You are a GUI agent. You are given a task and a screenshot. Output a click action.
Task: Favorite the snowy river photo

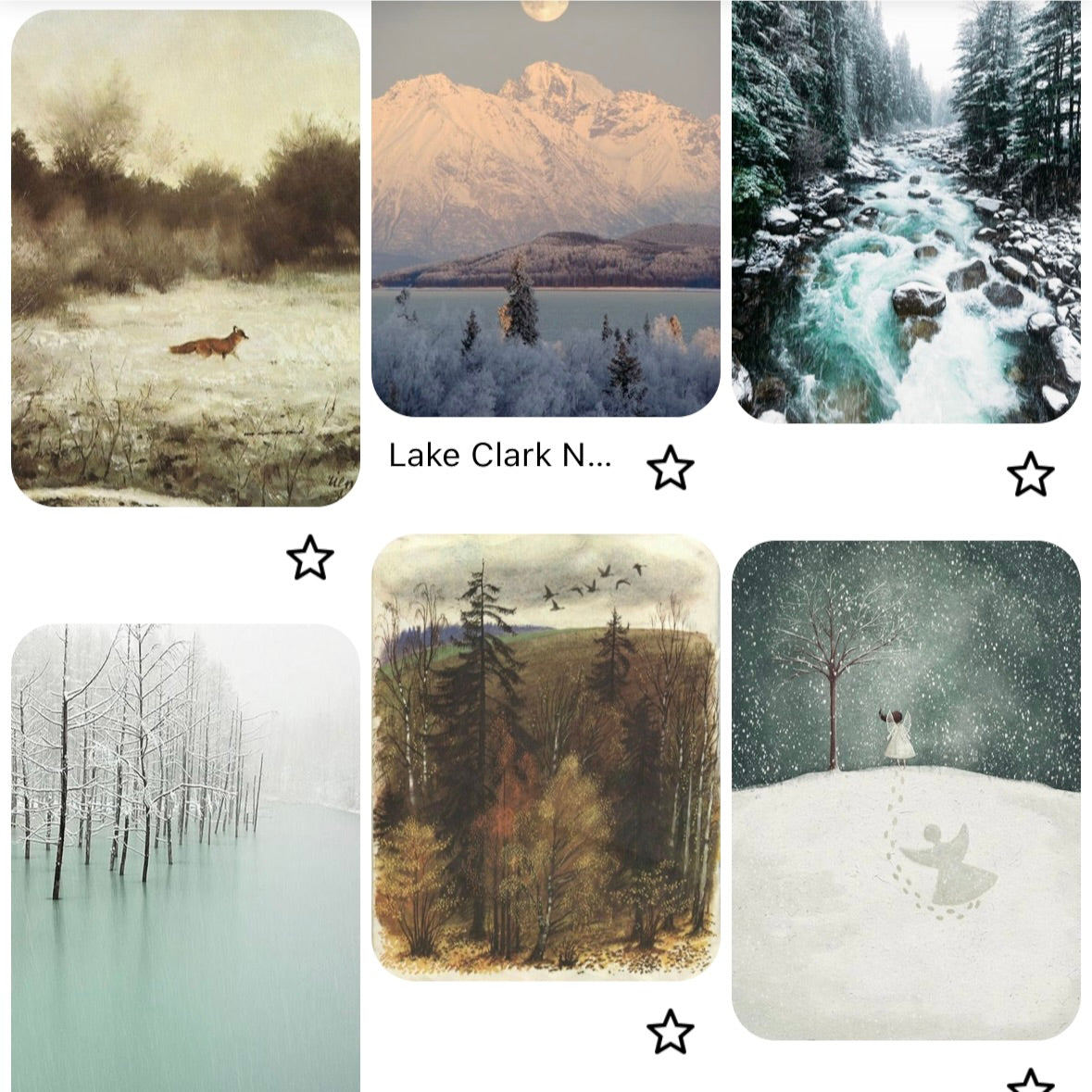tap(1030, 474)
